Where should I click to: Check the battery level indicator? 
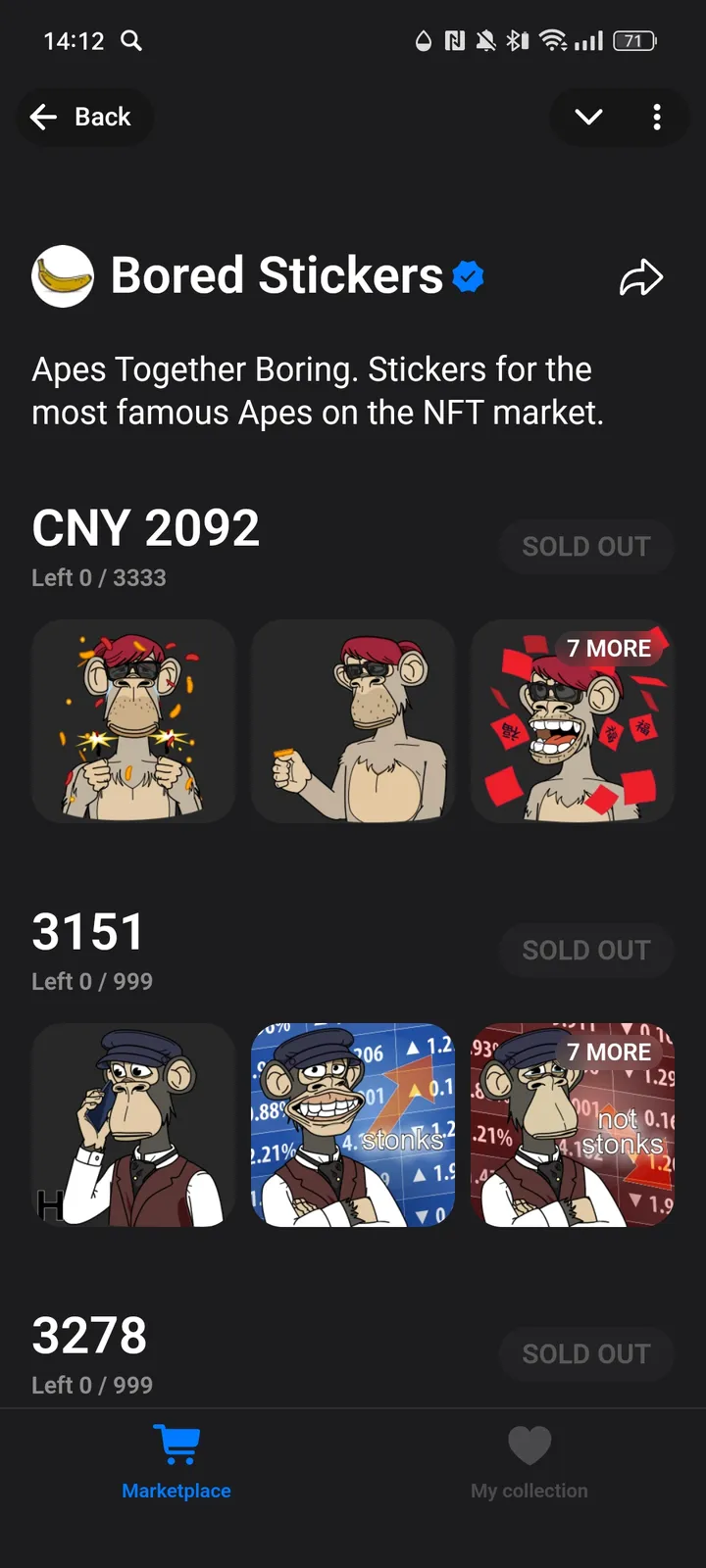633,41
